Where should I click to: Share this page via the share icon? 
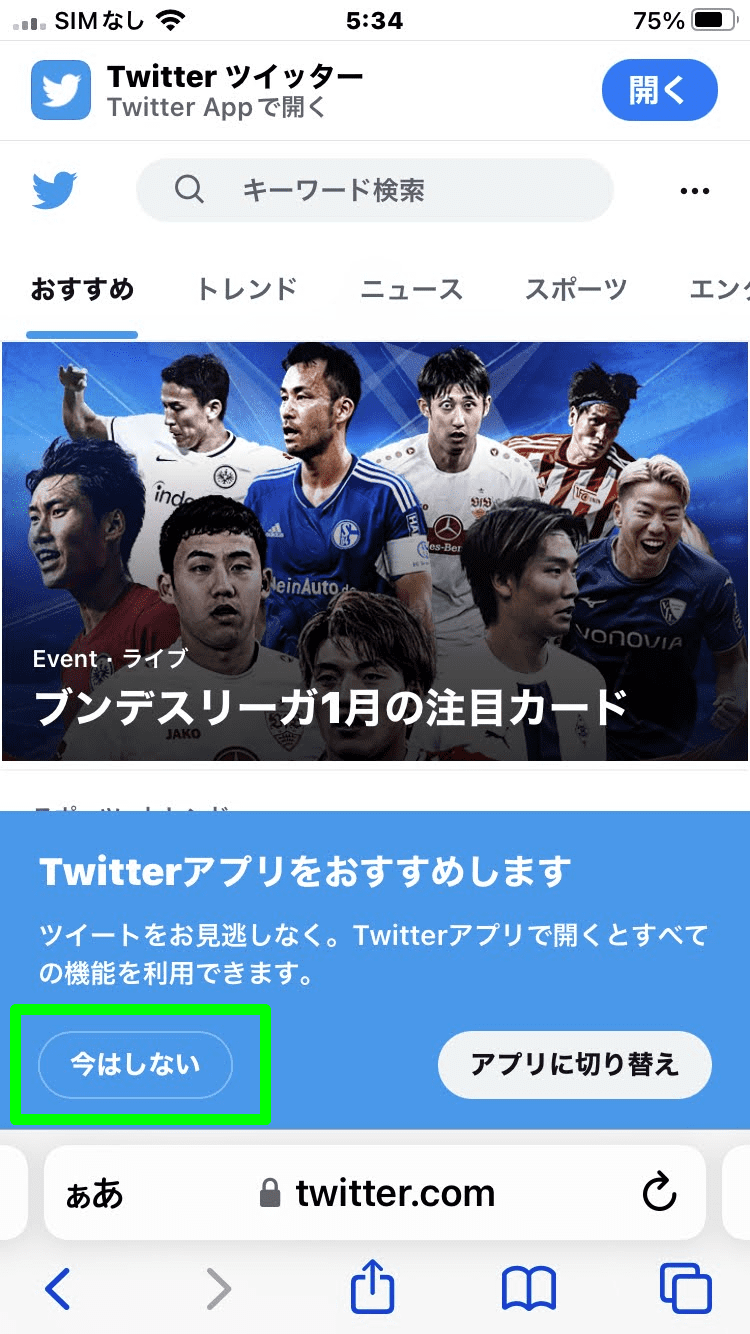(x=373, y=1287)
